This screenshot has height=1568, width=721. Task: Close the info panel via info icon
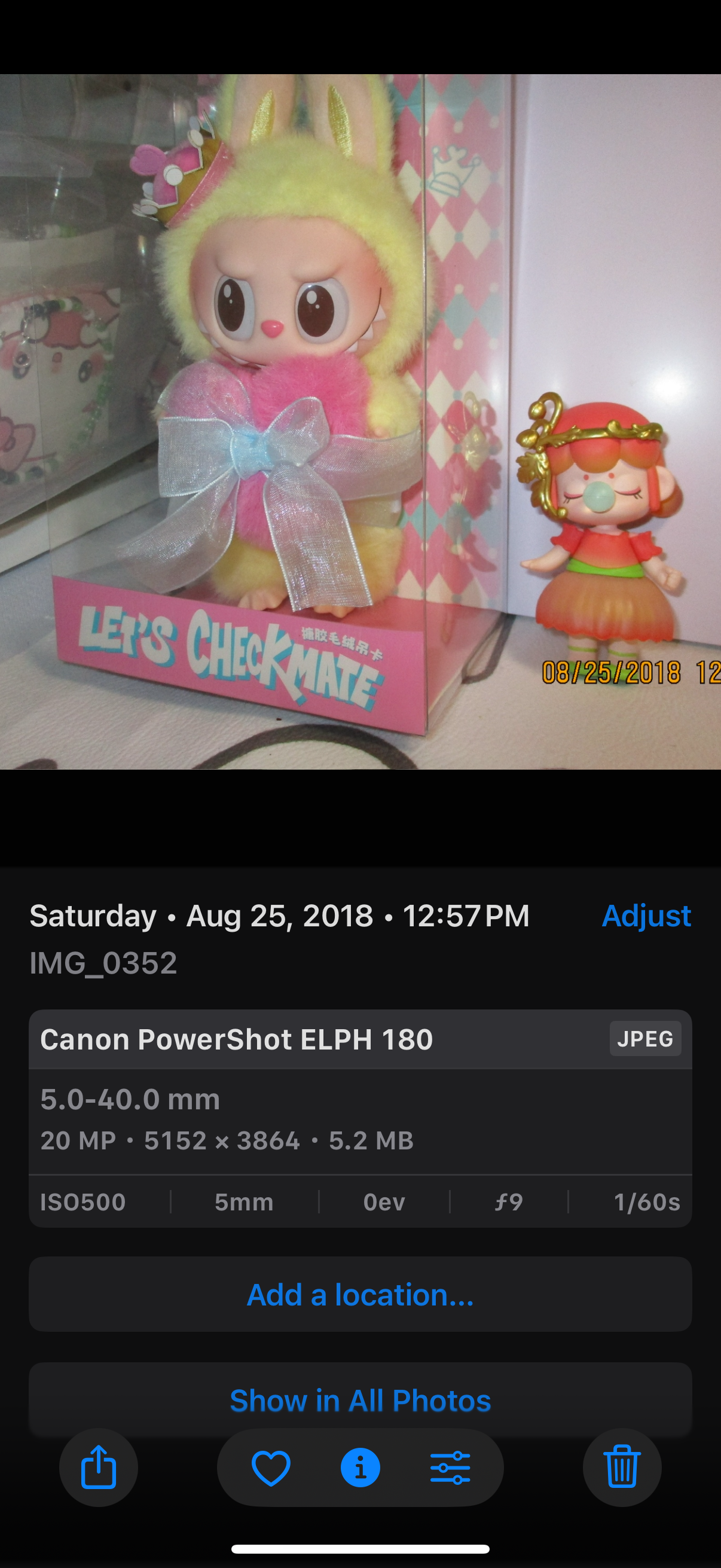[360, 1467]
